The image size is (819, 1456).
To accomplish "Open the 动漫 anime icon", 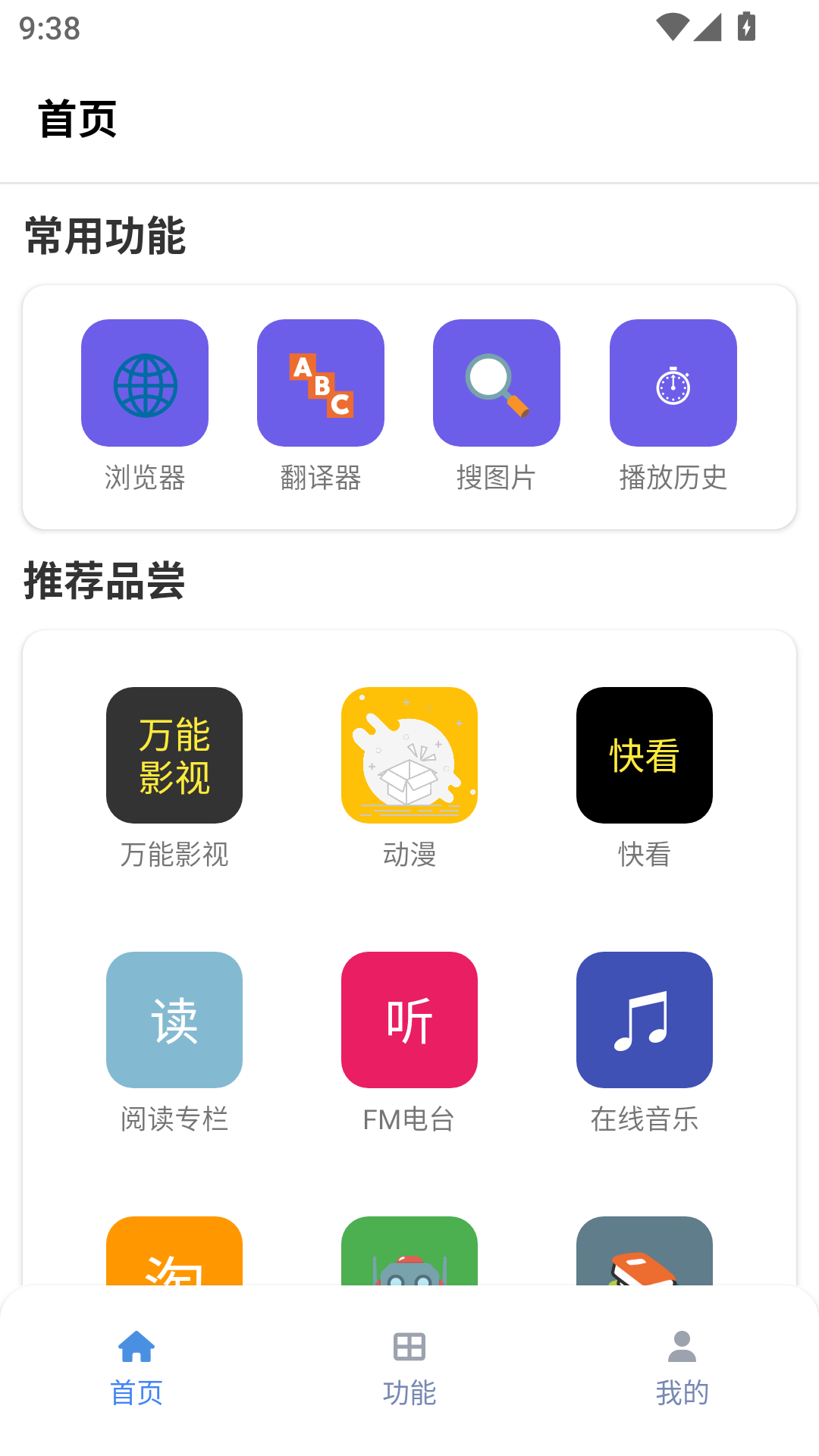I will click(409, 755).
